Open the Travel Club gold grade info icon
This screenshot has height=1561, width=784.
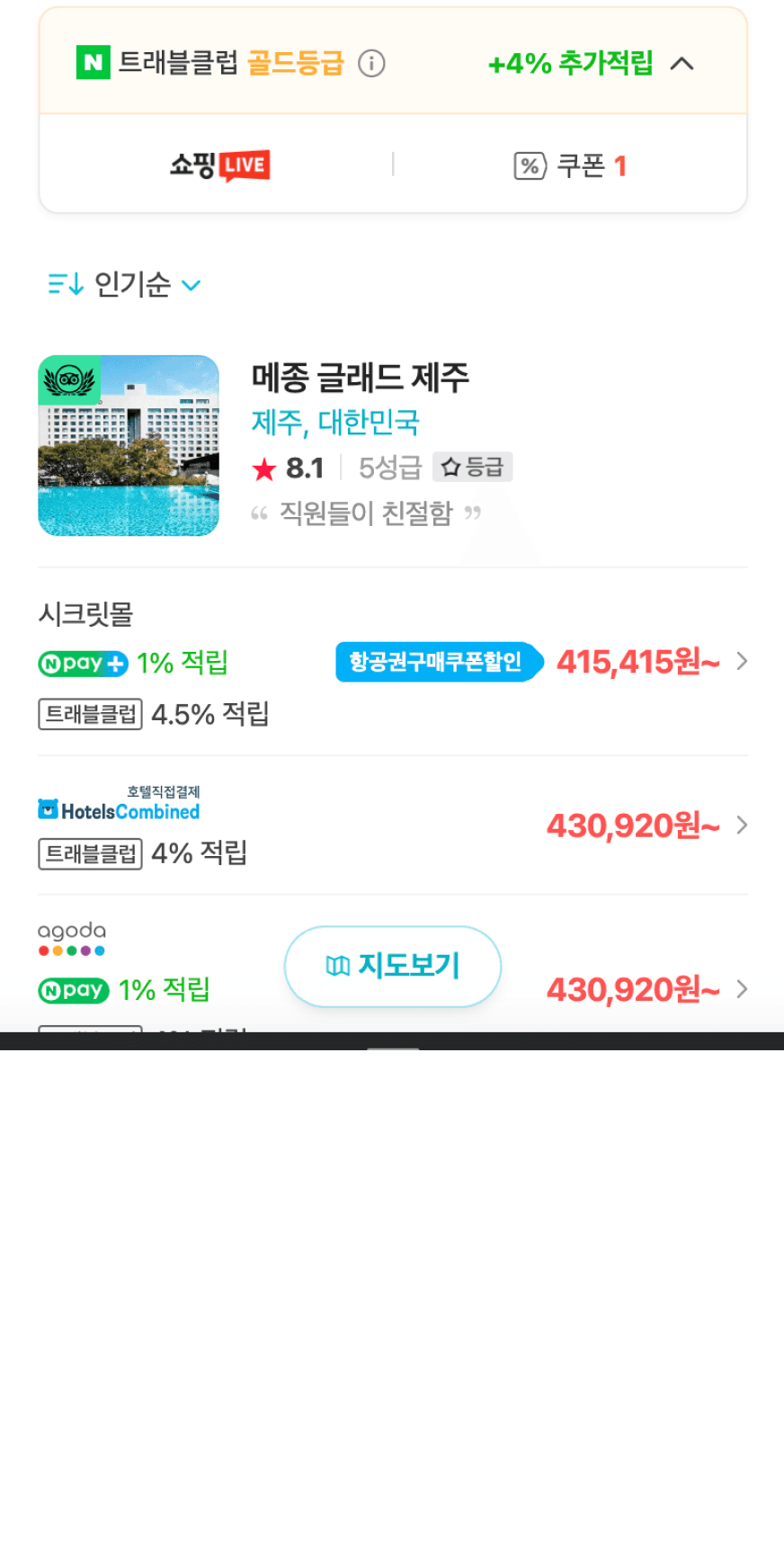[x=371, y=64]
